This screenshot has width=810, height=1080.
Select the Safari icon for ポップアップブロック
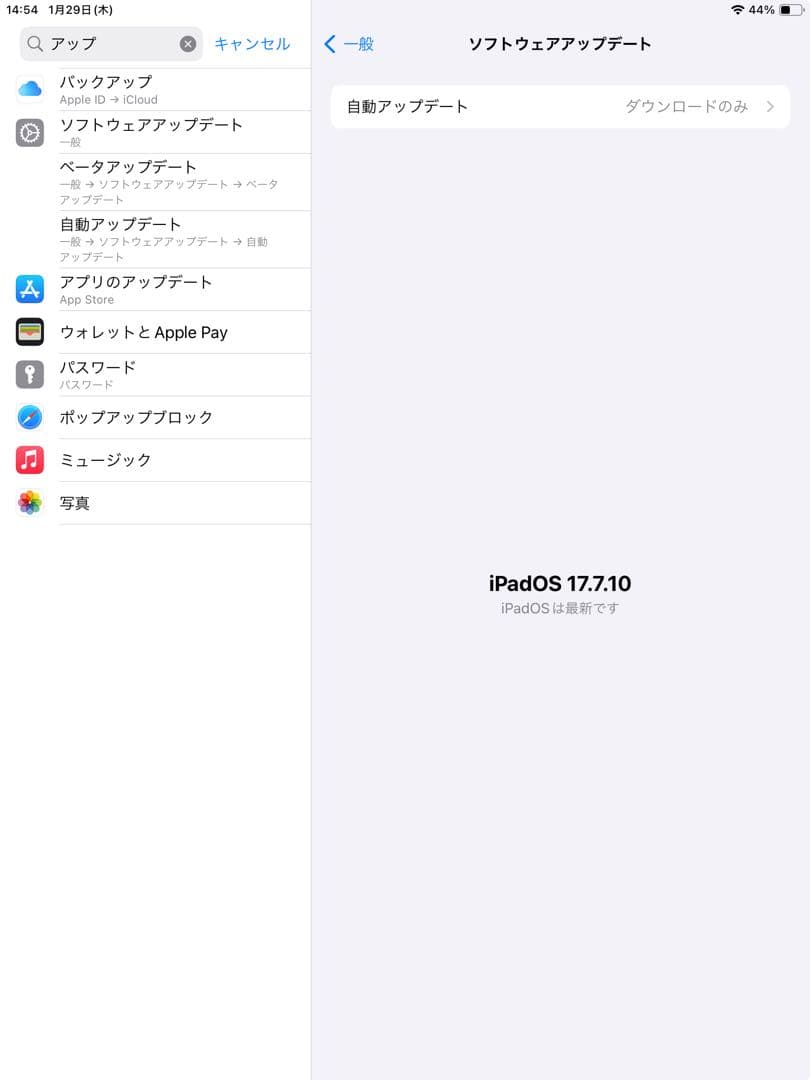(x=28, y=417)
